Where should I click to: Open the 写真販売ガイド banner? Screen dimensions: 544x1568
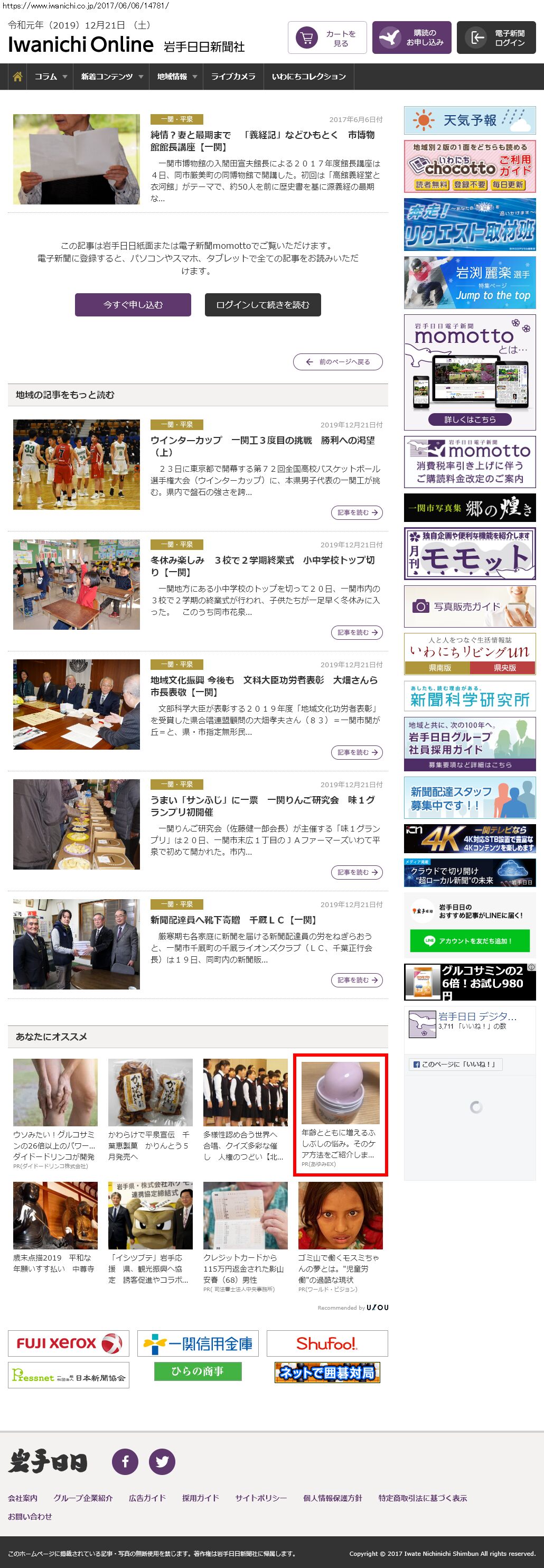coord(469,606)
